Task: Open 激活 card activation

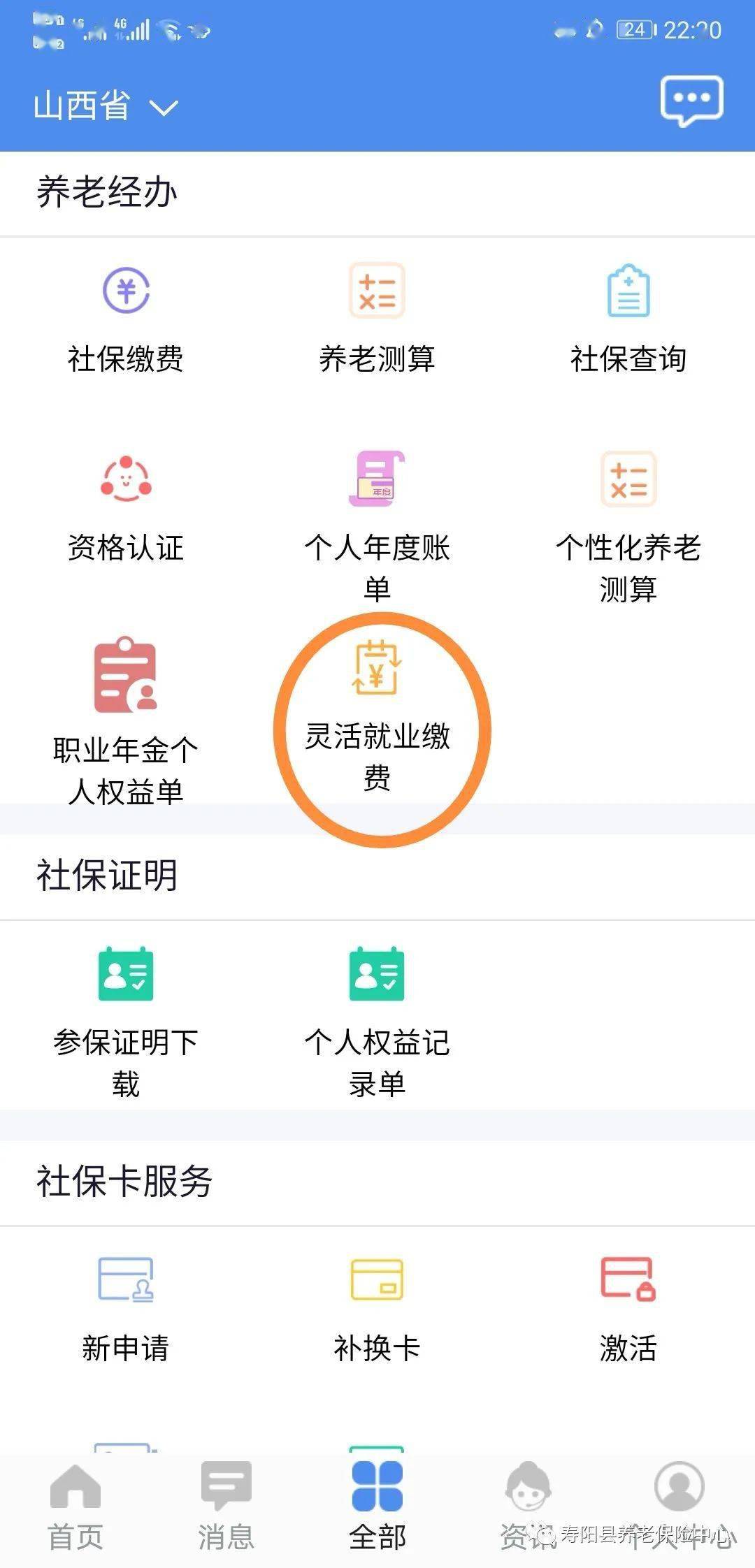Action: coord(628,1307)
